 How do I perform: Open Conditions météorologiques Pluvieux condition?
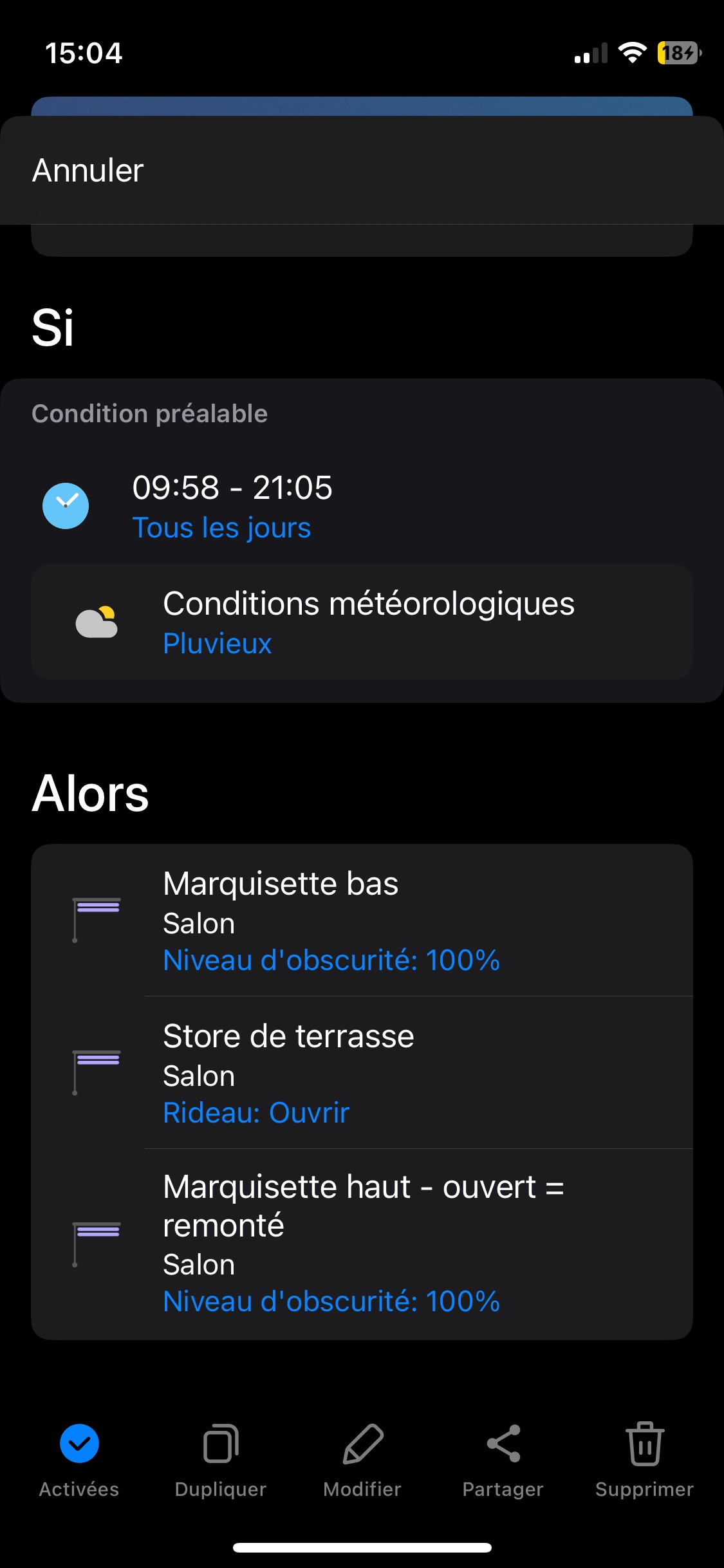point(362,622)
